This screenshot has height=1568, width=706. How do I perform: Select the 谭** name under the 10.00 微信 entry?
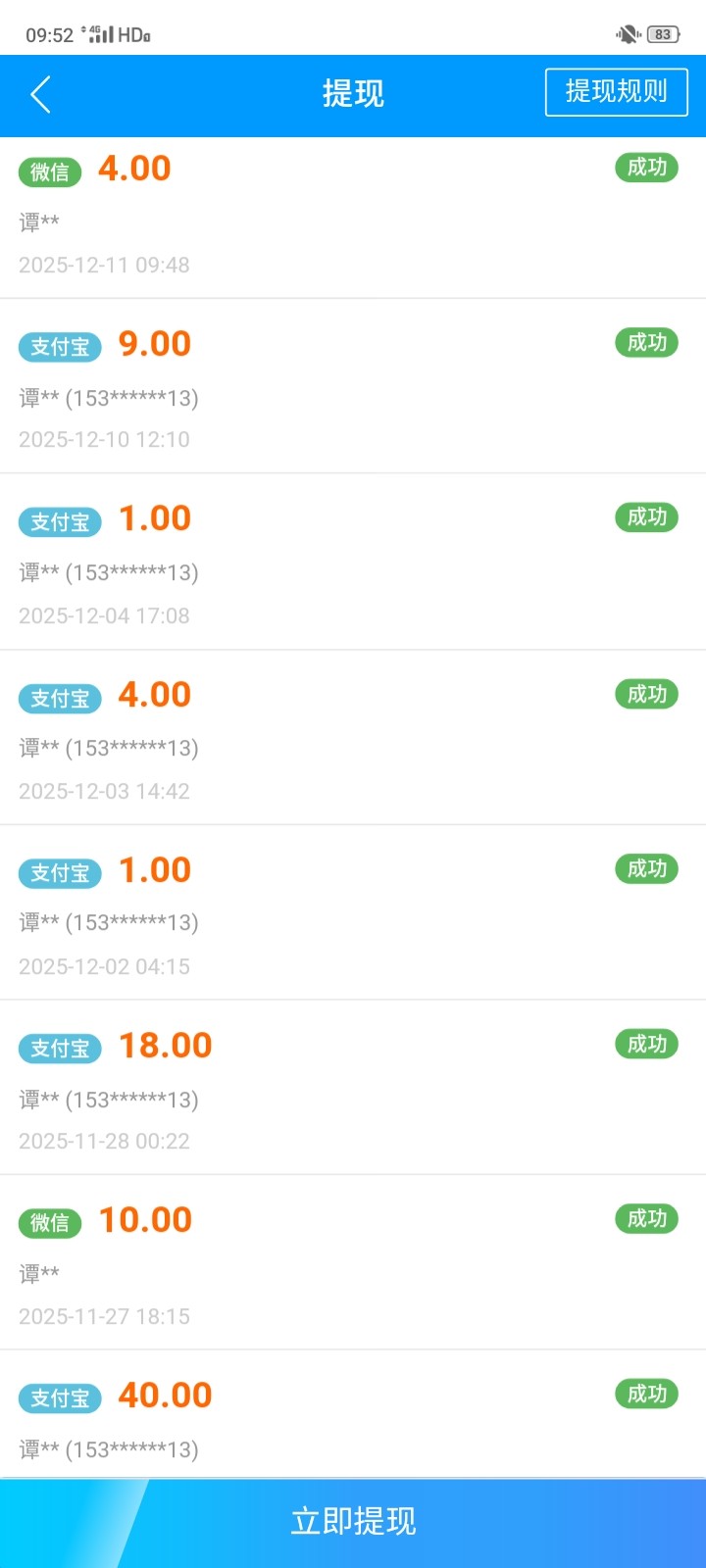click(x=39, y=1272)
